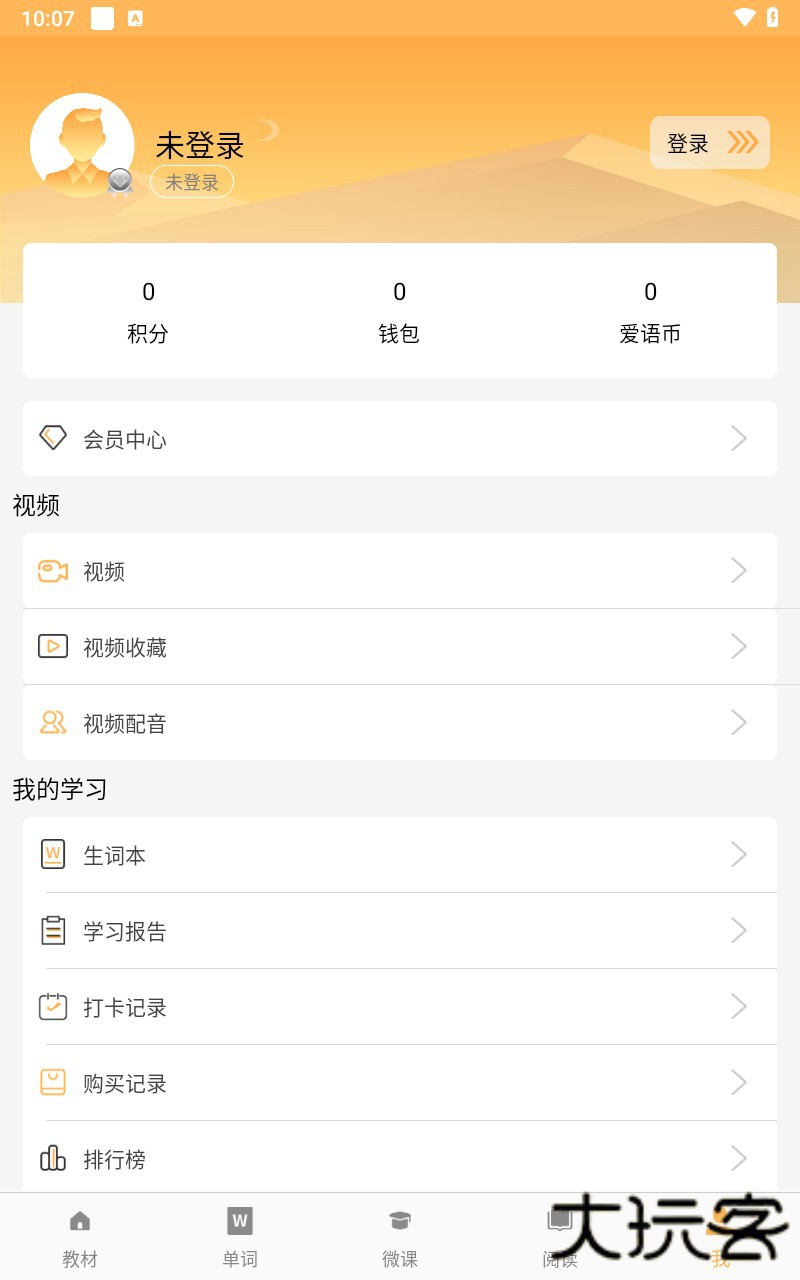Expand the 生词本 row chevron
Image resolution: width=800 pixels, height=1280 pixels.
pos(739,855)
